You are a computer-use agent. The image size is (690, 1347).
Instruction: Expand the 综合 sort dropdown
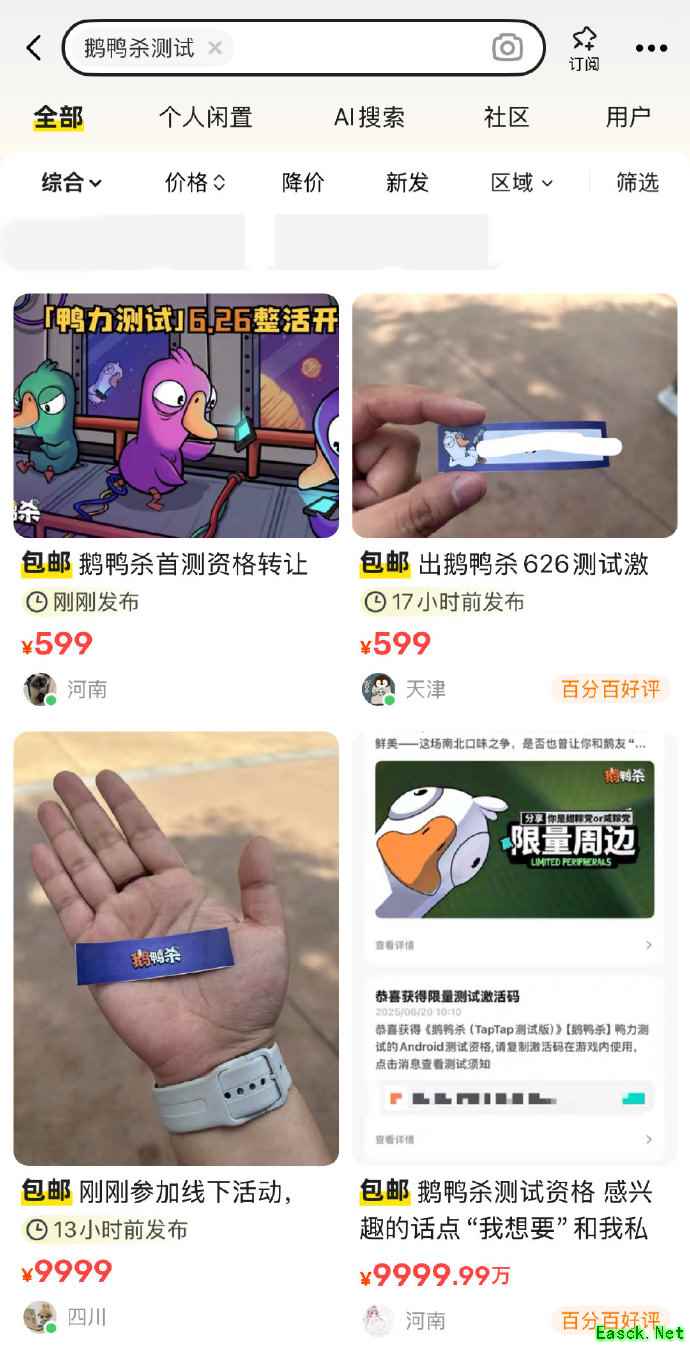click(x=71, y=182)
